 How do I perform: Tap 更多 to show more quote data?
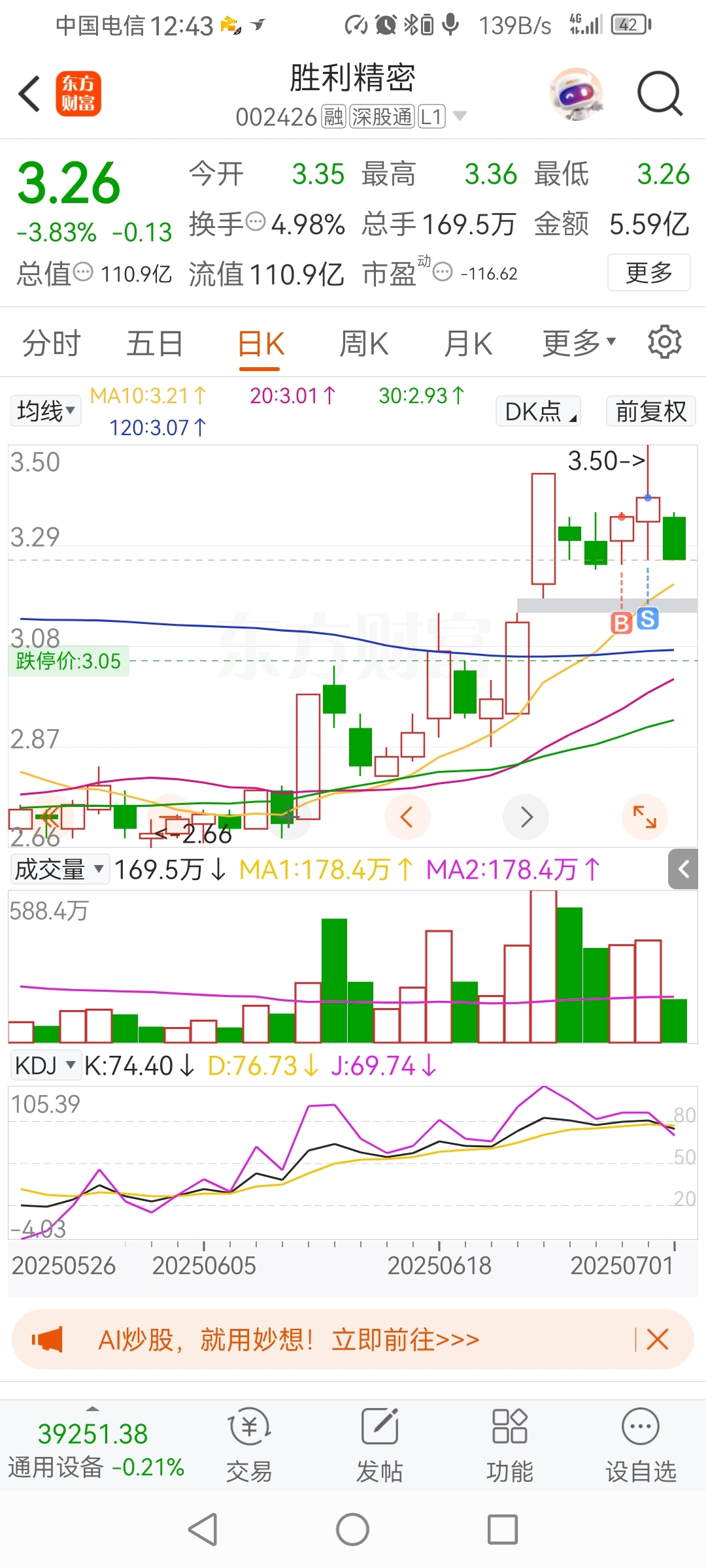[x=648, y=272]
